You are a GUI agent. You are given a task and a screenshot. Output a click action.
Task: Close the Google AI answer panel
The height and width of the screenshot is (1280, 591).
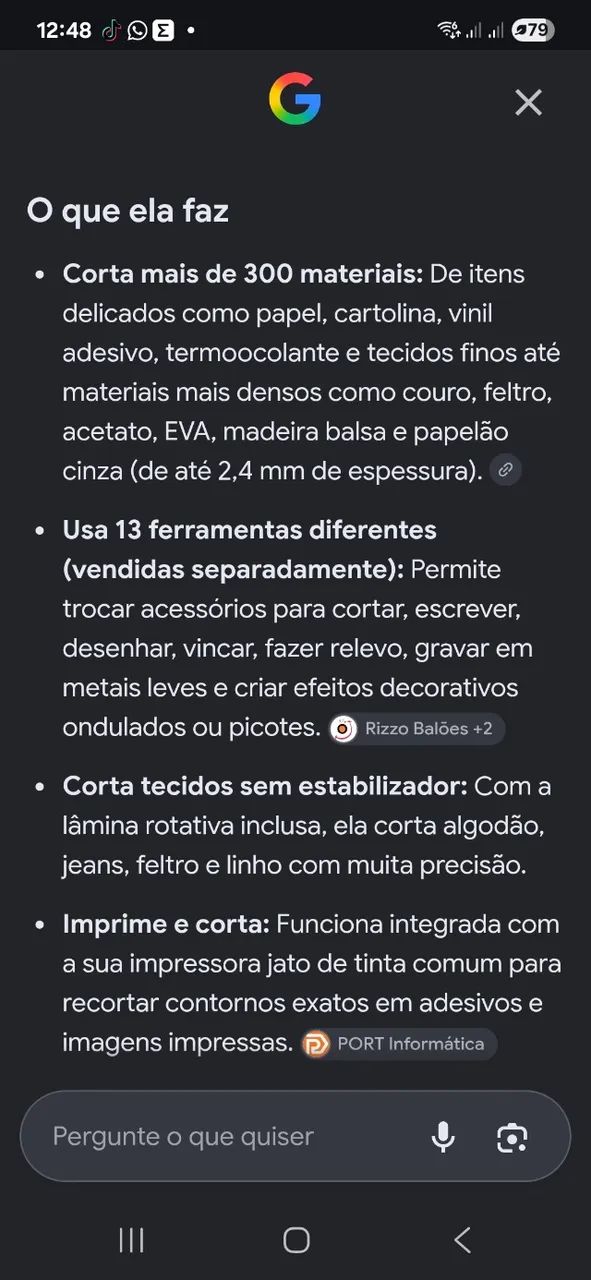pyautogui.click(x=528, y=102)
